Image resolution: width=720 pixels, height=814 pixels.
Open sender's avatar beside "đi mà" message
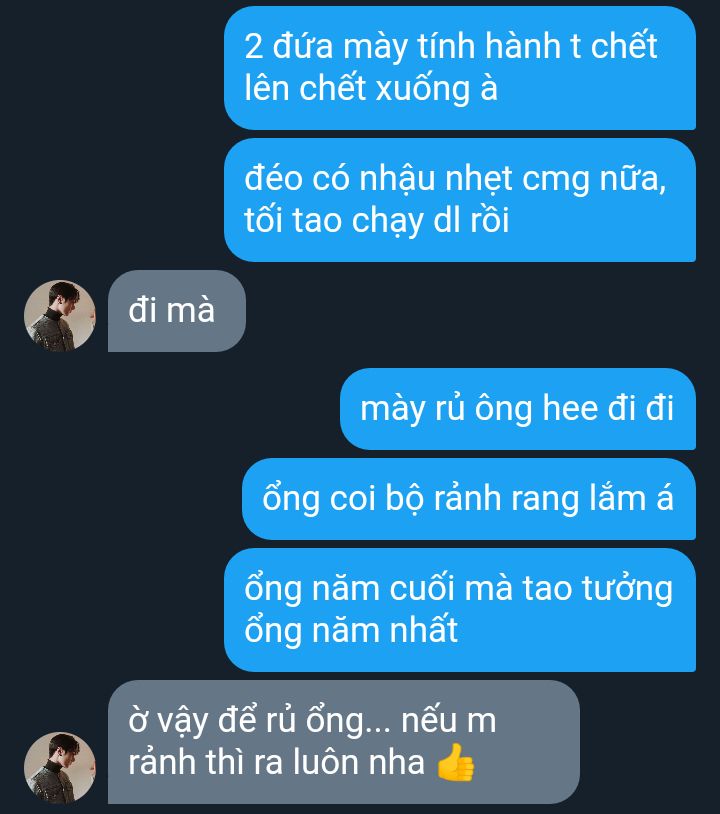click(59, 316)
